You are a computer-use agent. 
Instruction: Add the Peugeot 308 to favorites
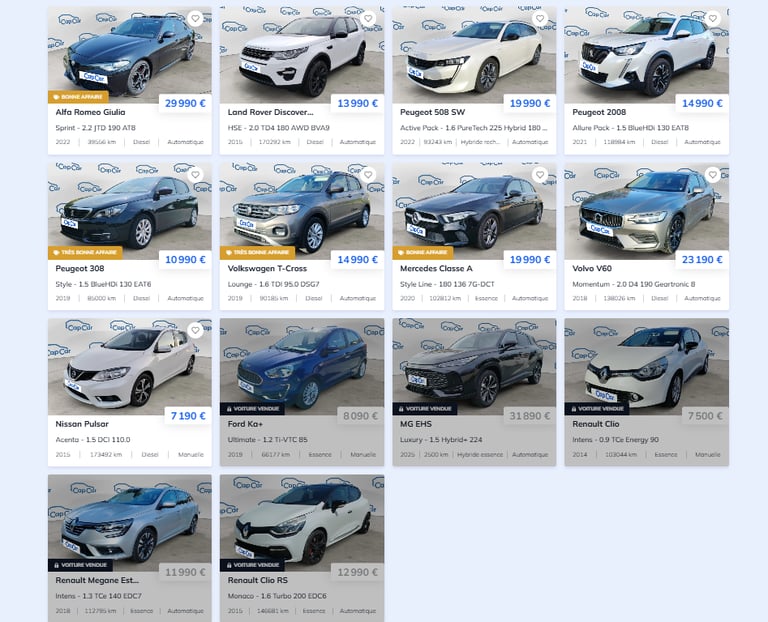pos(195,175)
